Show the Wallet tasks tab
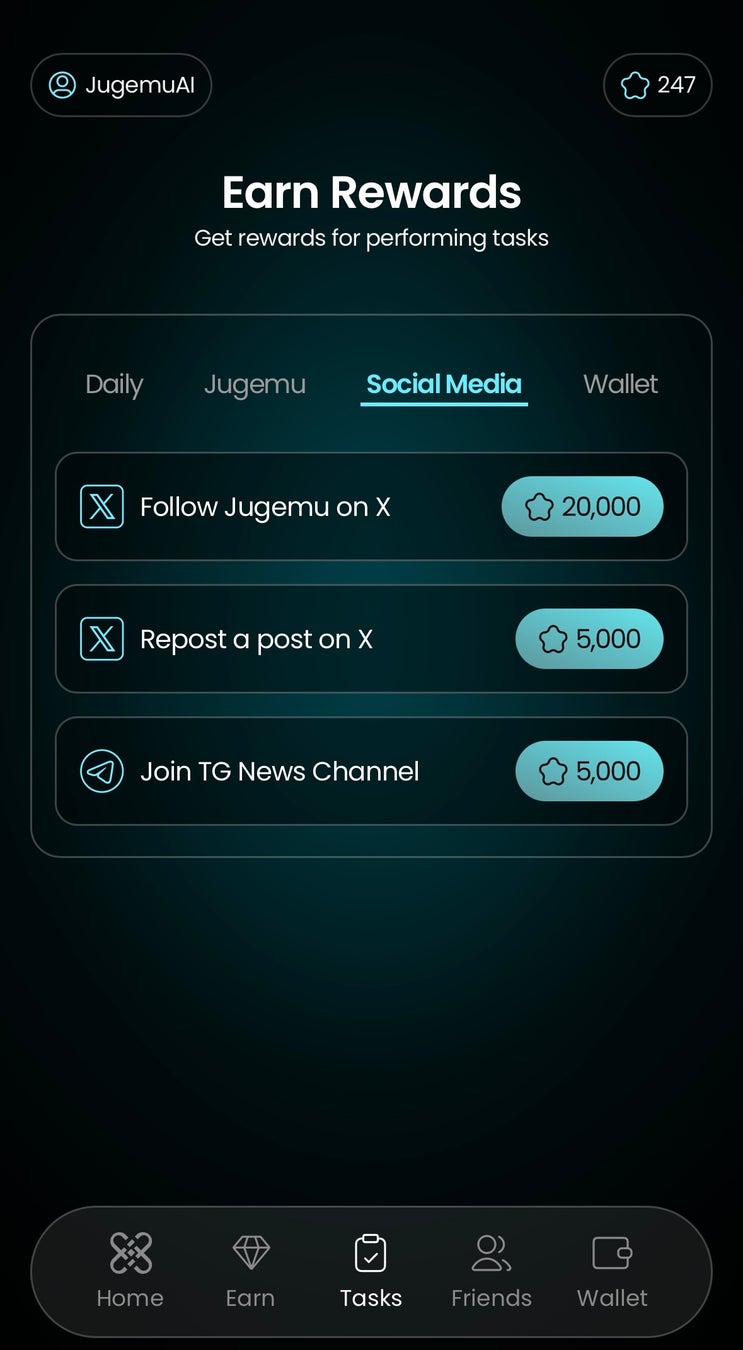 (x=620, y=385)
